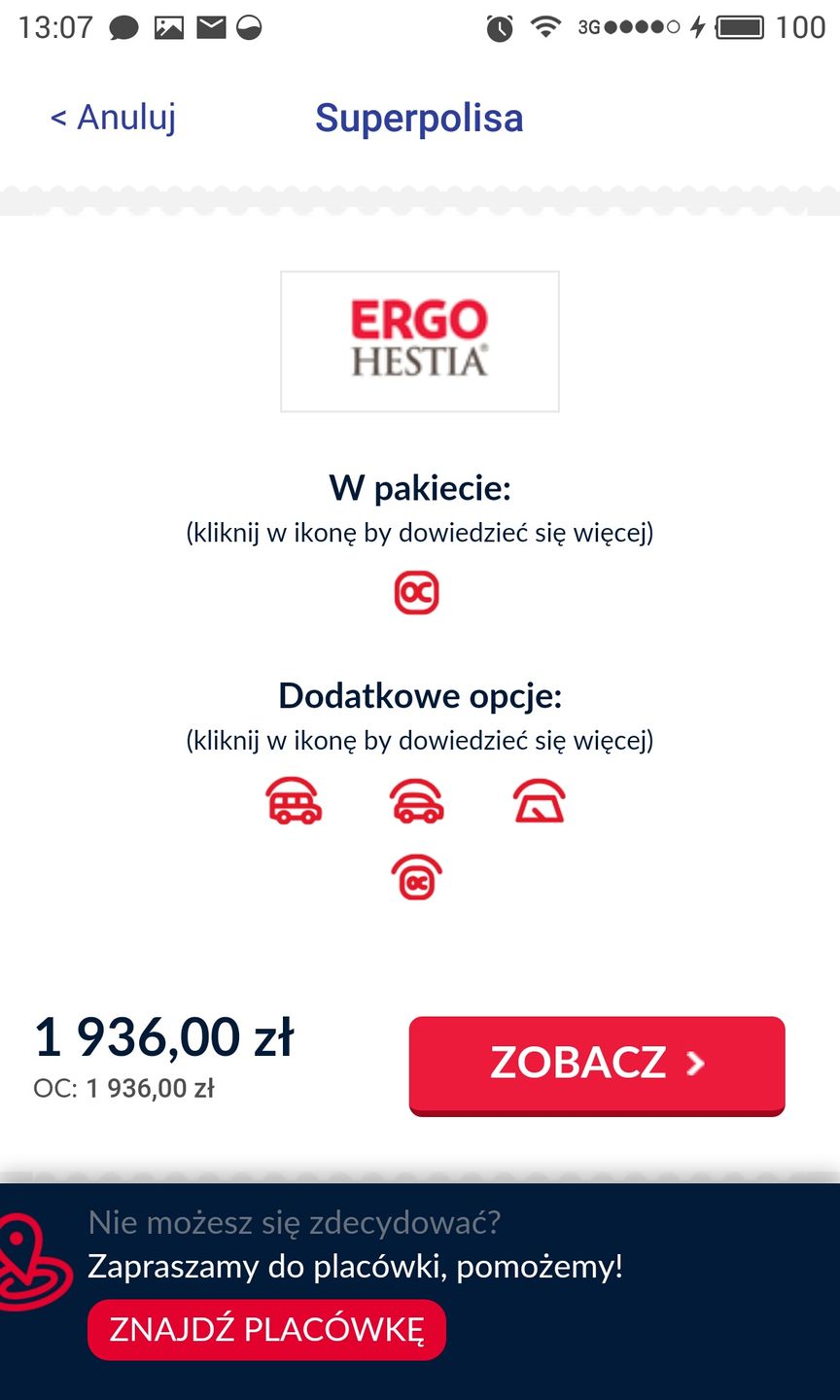The width and height of the screenshot is (840, 1400).
Task: Tap the Wi-Fi icon in the status bar
Action: pyautogui.click(x=545, y=27)
